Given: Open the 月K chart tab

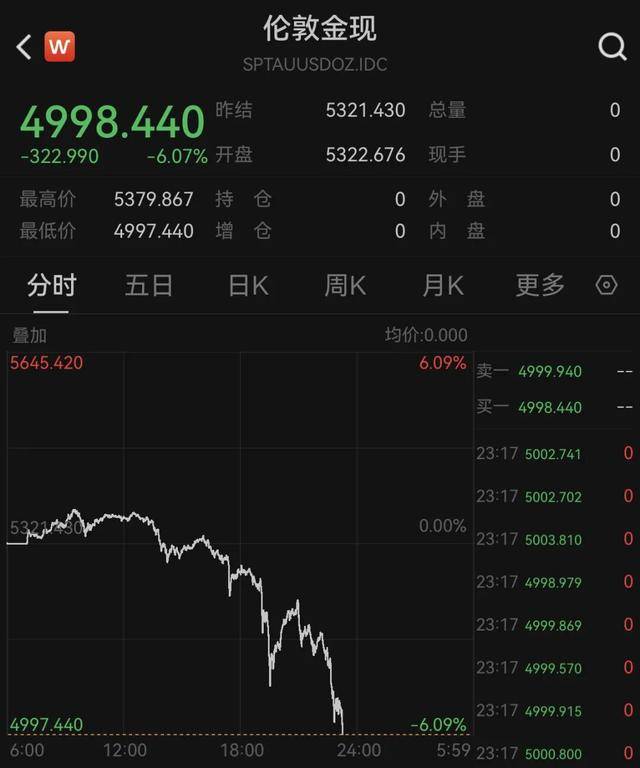Looking at the screenshot, I should [x=443, y=285].
